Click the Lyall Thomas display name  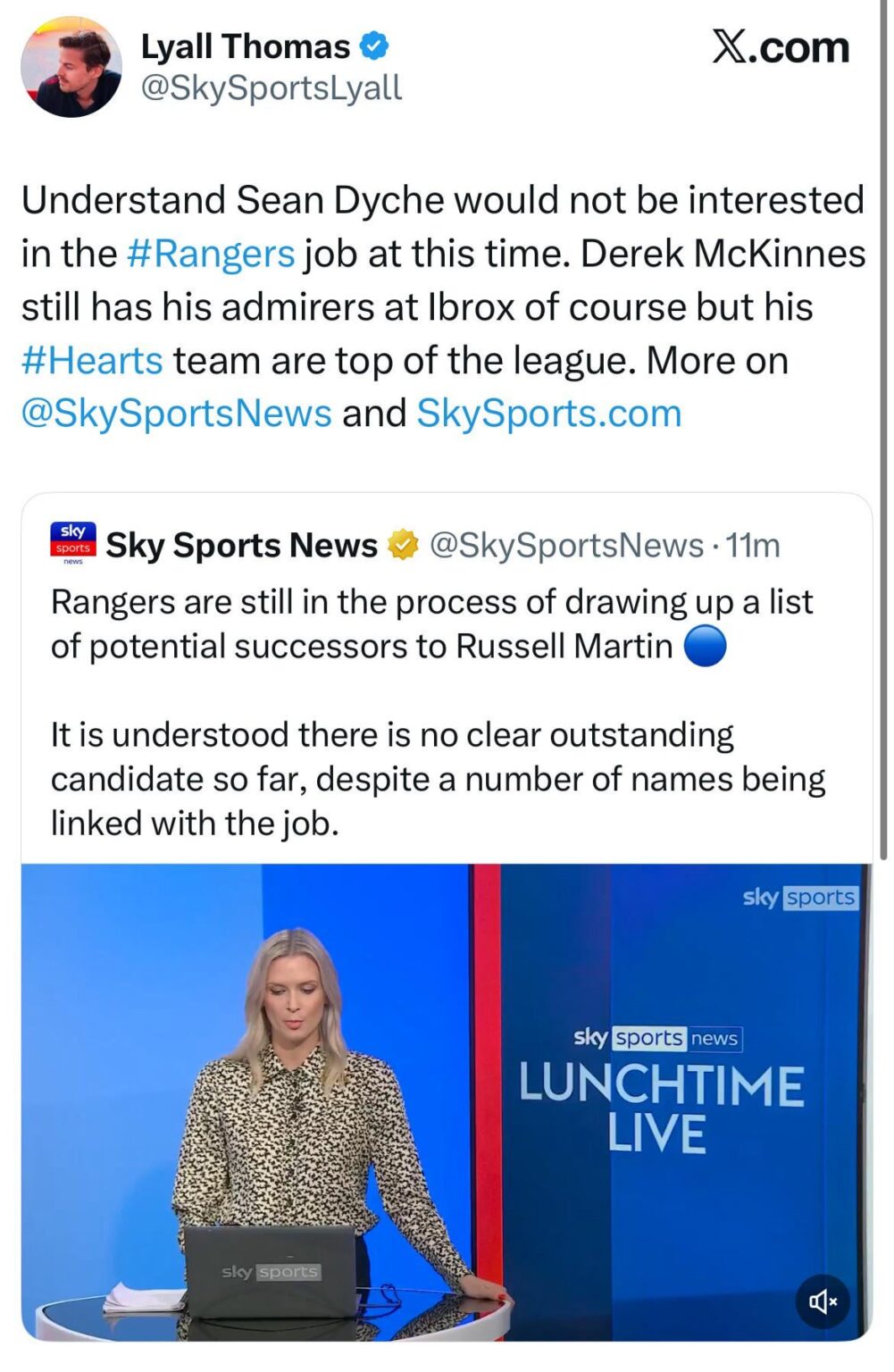[246, 46]
